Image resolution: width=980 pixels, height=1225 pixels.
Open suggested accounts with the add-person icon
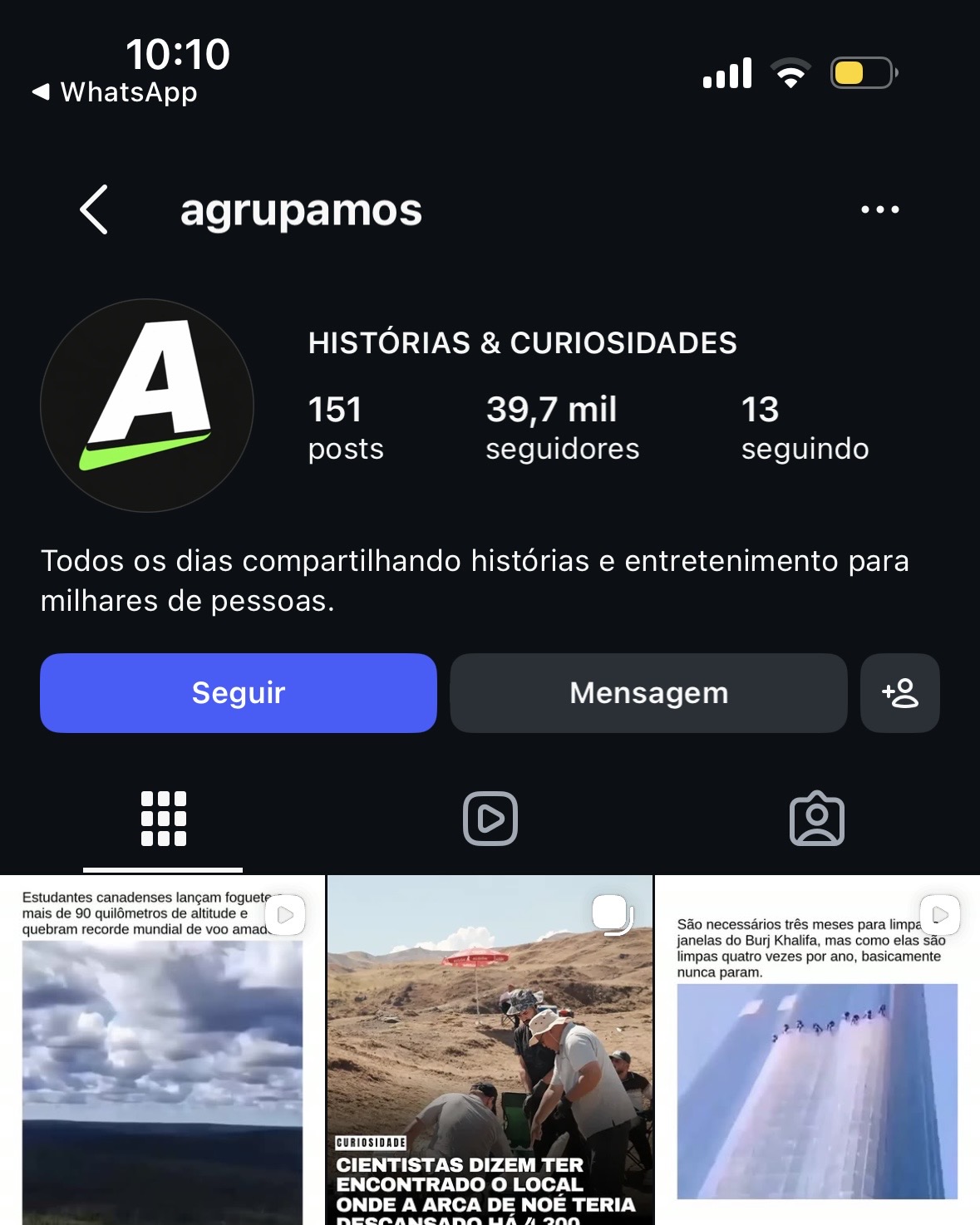(x=900, y=693)
